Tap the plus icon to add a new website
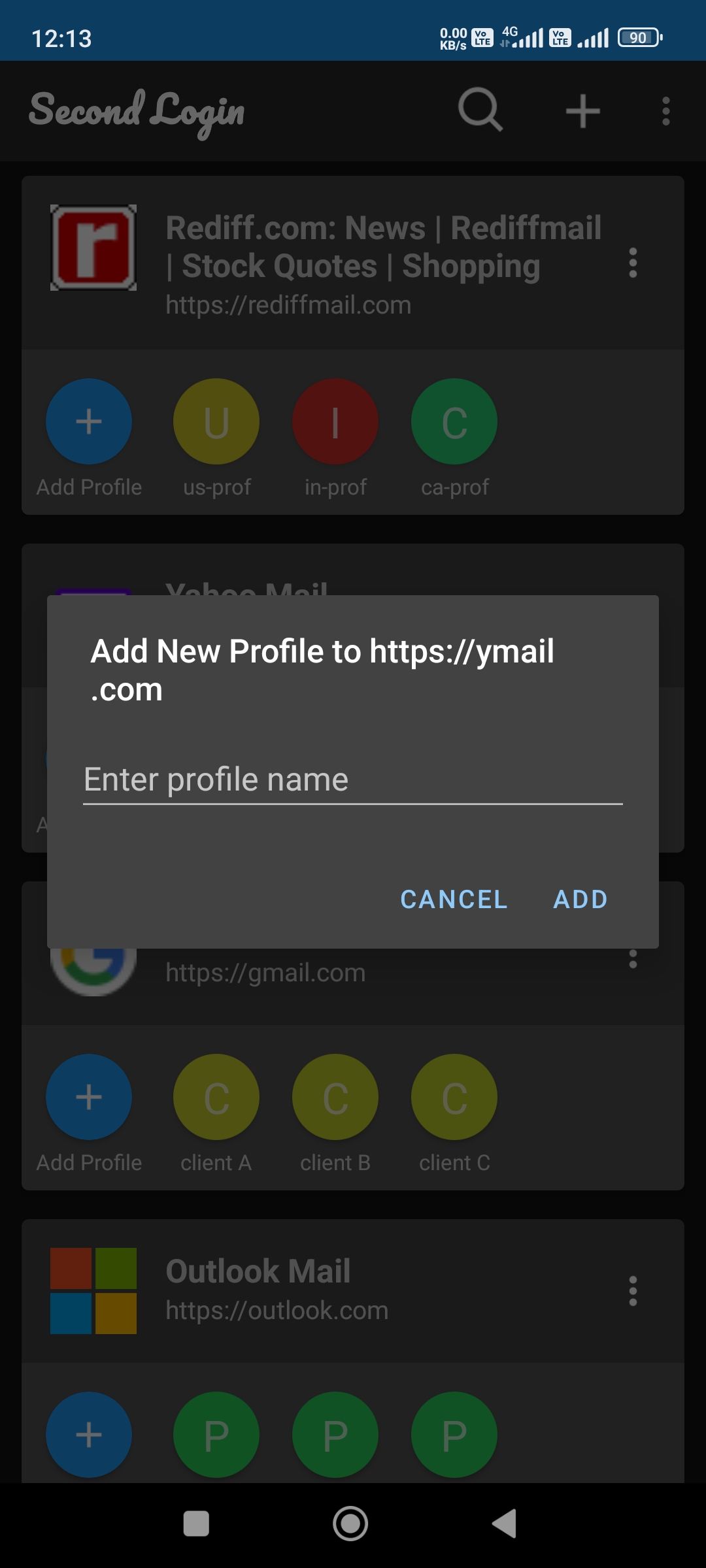706x1568 pixels. pyautogui.click(x=582, y=110)
